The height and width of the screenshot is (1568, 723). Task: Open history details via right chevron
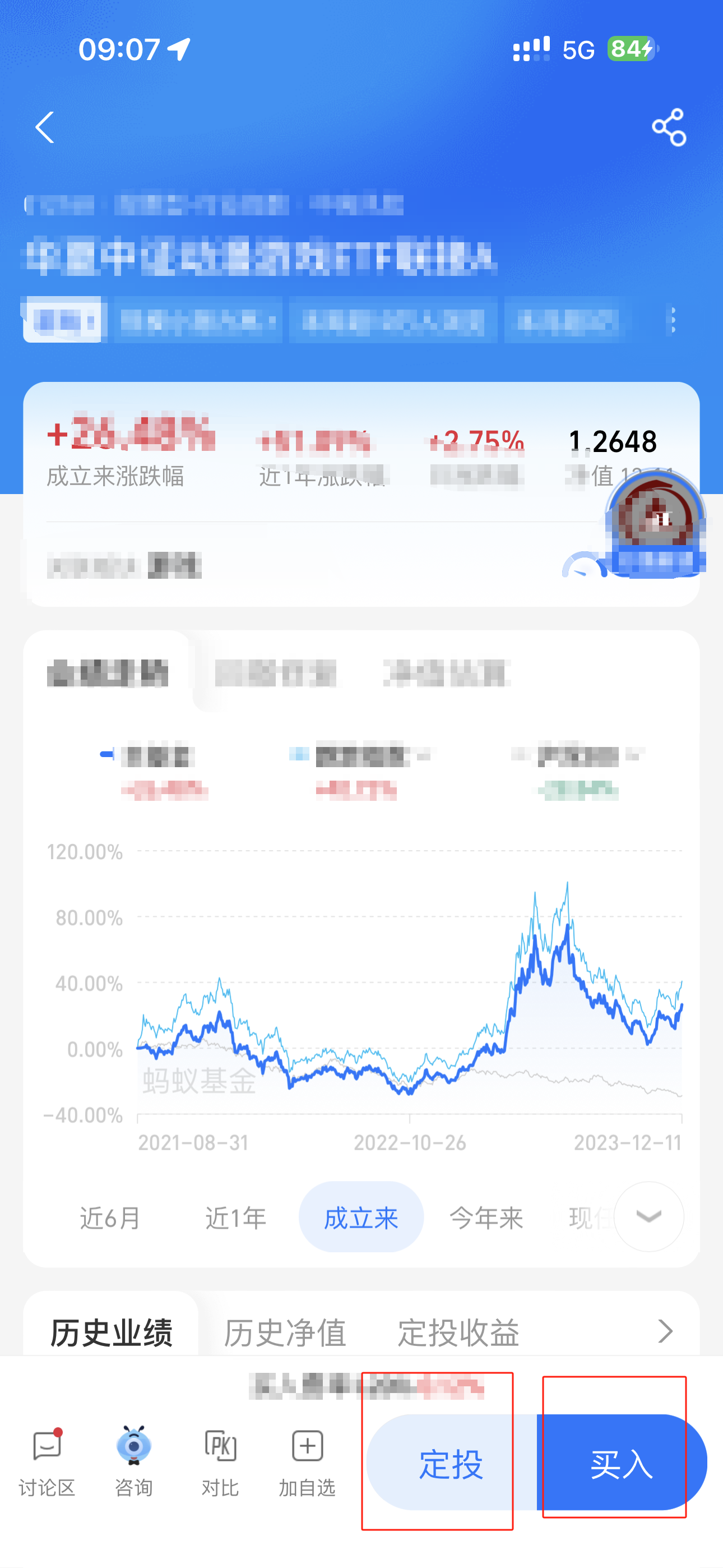coord(665,1331)
